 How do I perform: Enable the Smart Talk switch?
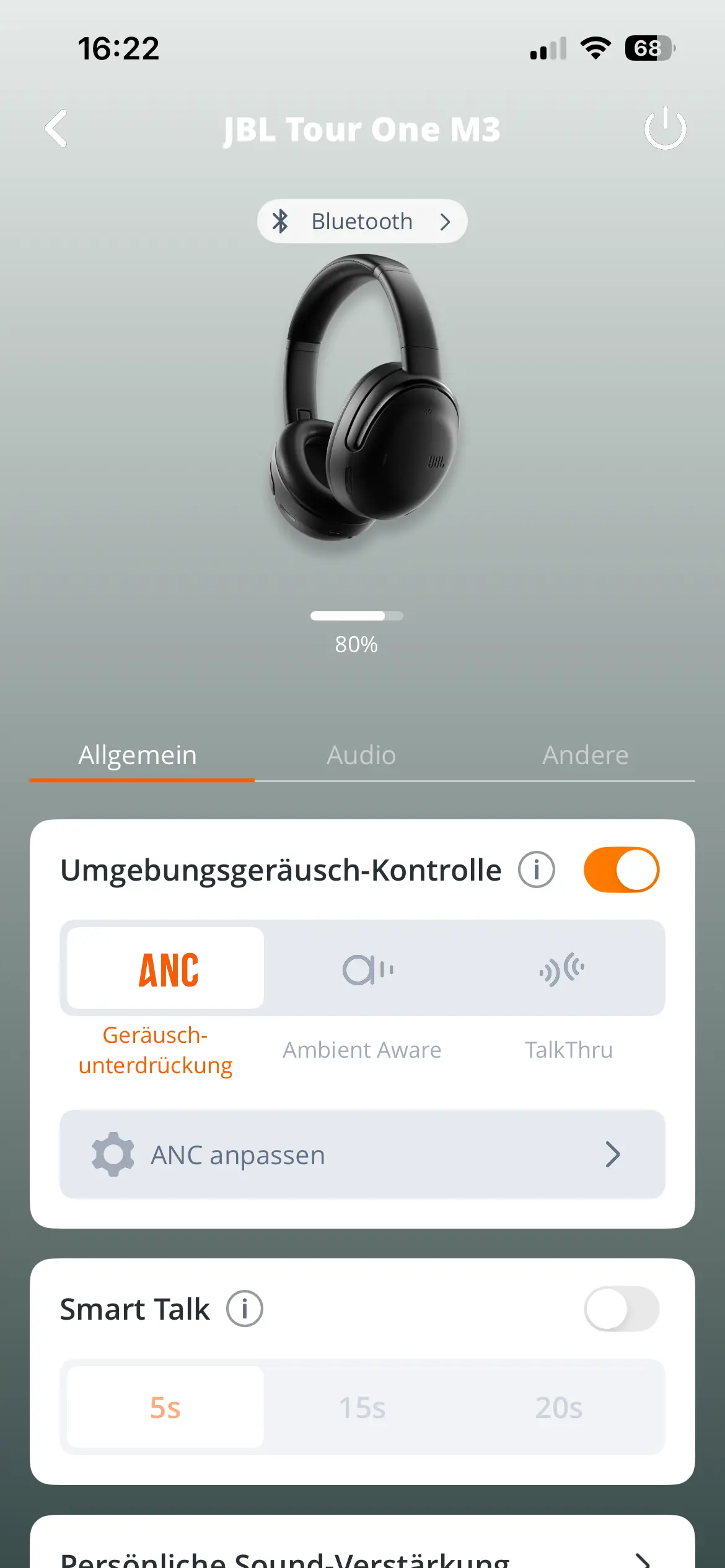point(621,1309)
